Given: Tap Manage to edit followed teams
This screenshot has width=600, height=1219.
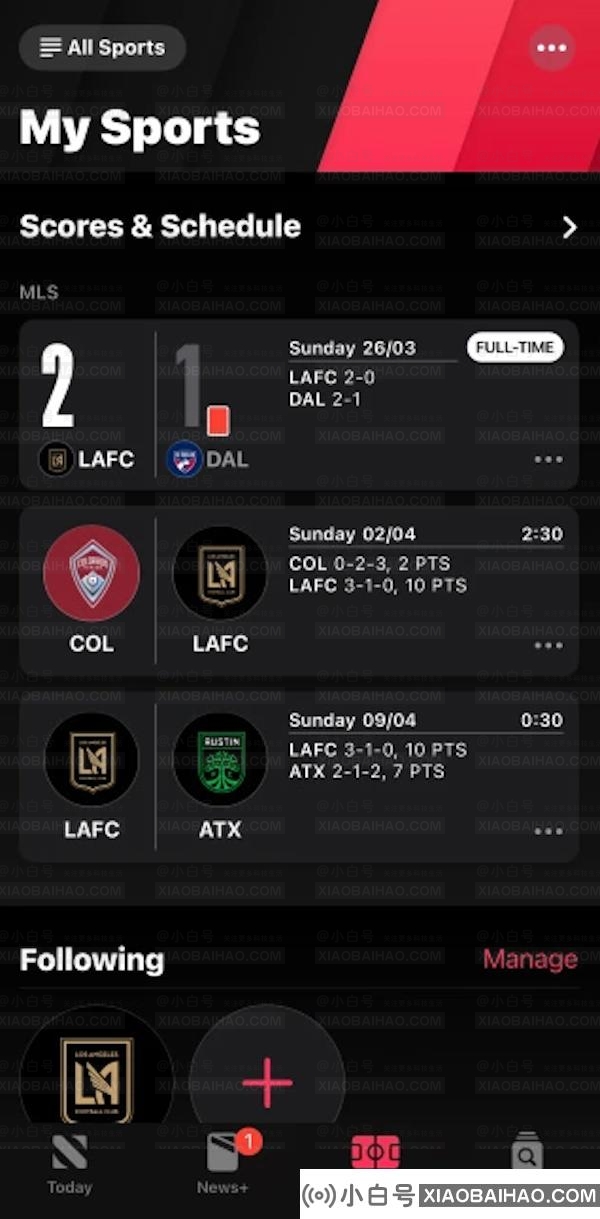Looking at the screenshot, I should pos(529,960).
